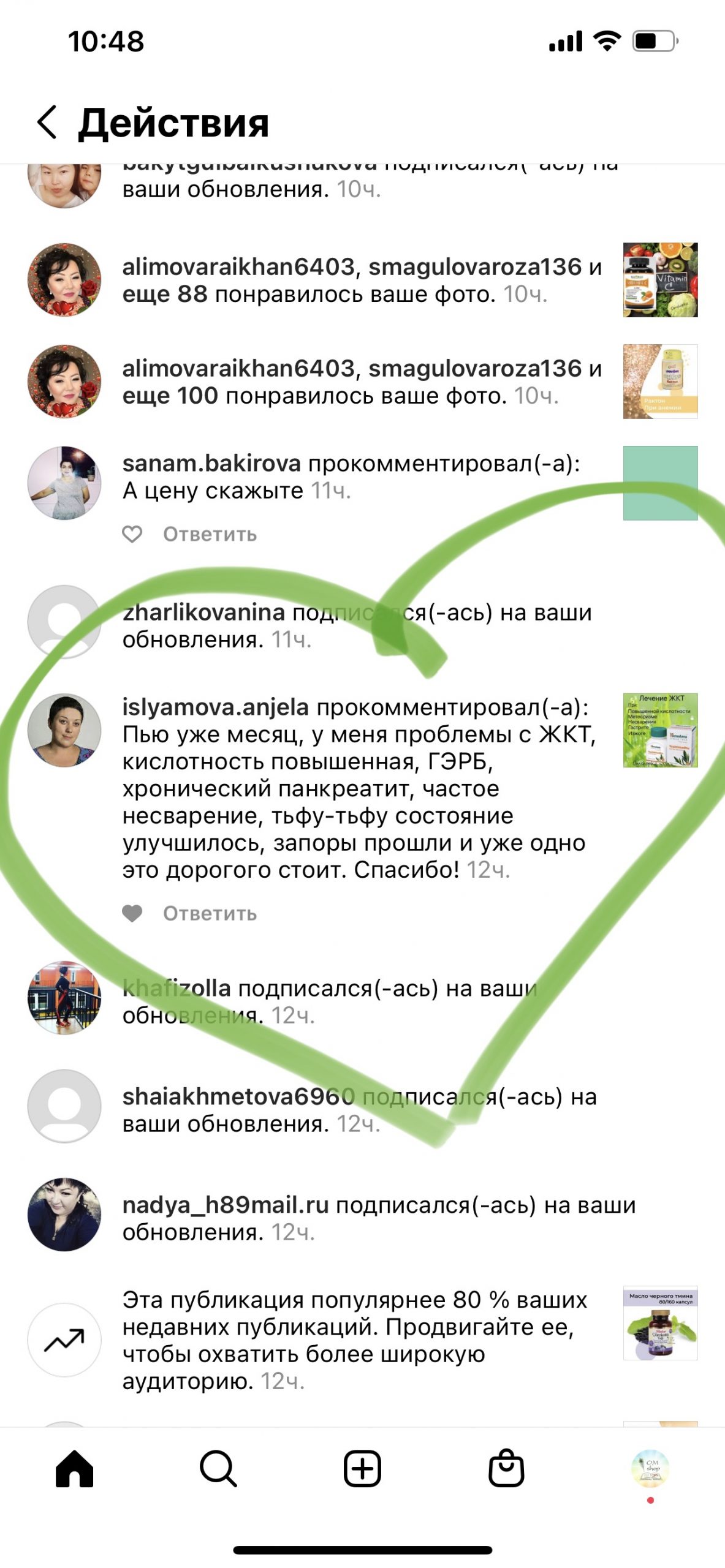725x1568 pixels.
Task: Reply to islyamova.anjela's comment
Action: (210, 913)
